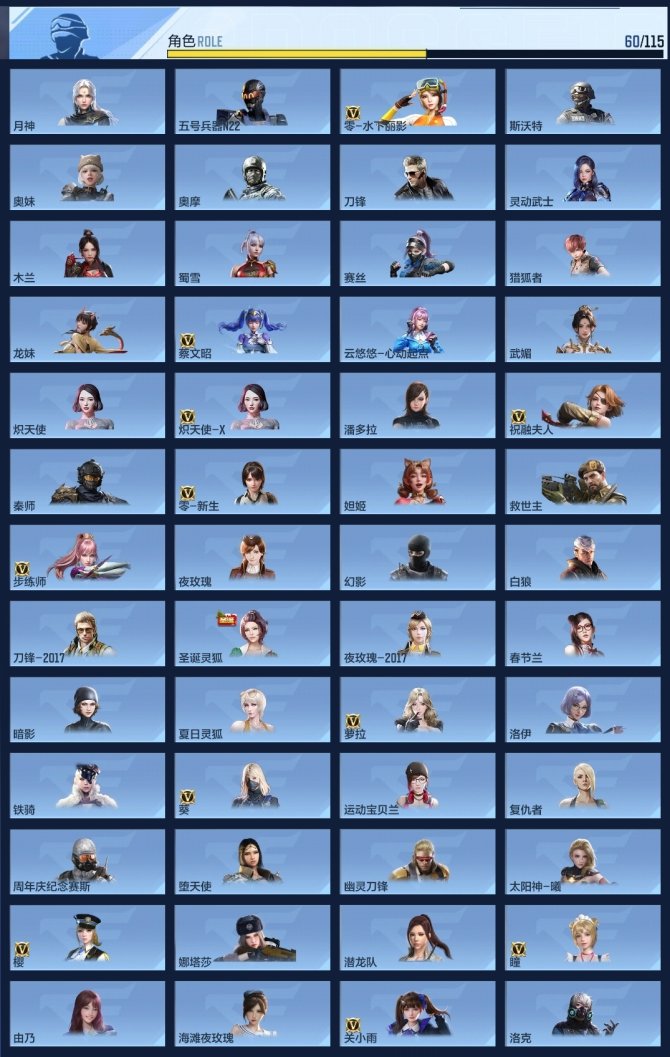Open the 幽灵刀锋 character card
This screenshot has width=670, height=1057.
pos(417,861)
